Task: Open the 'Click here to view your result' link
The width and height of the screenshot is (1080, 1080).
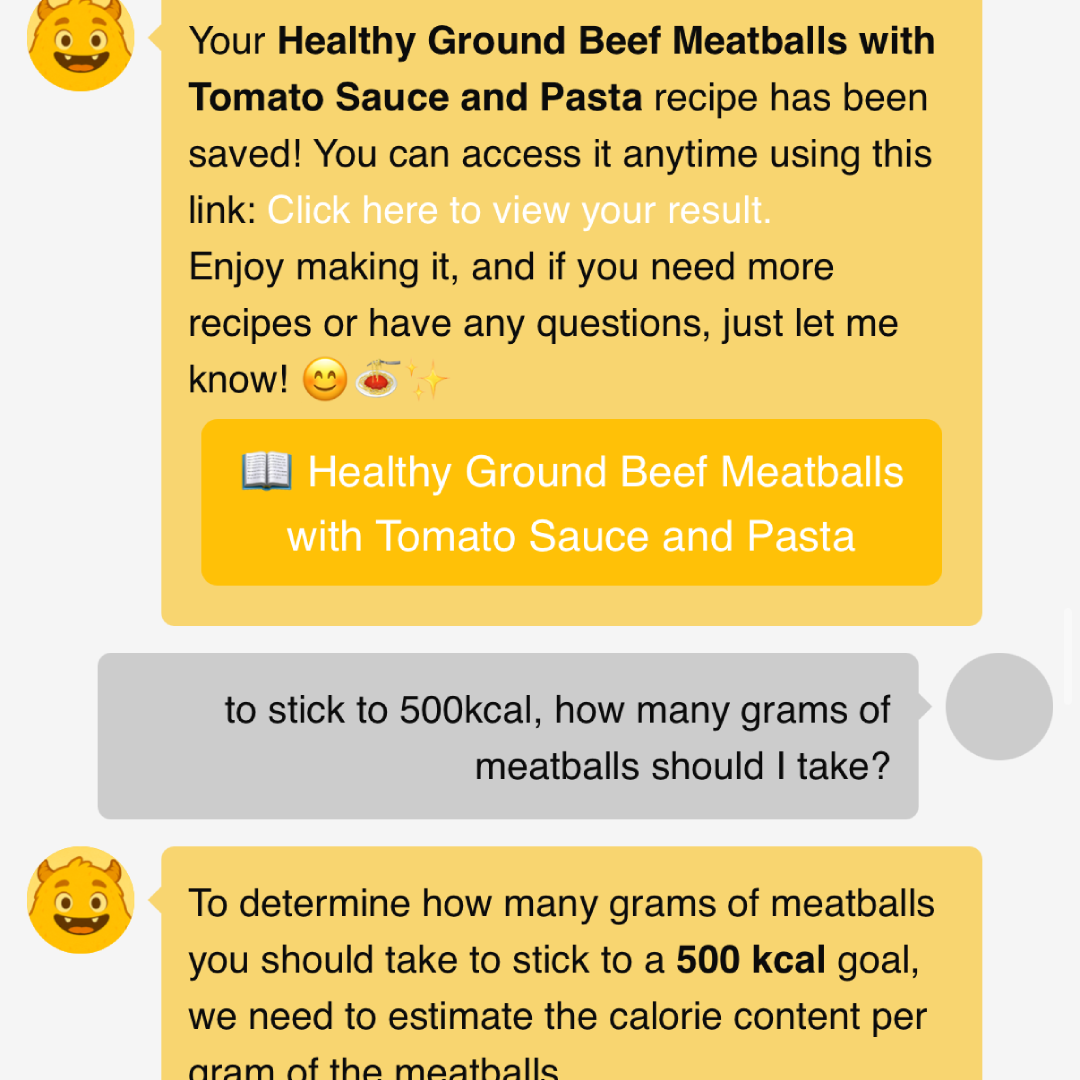Action: [x=519, y=211]
